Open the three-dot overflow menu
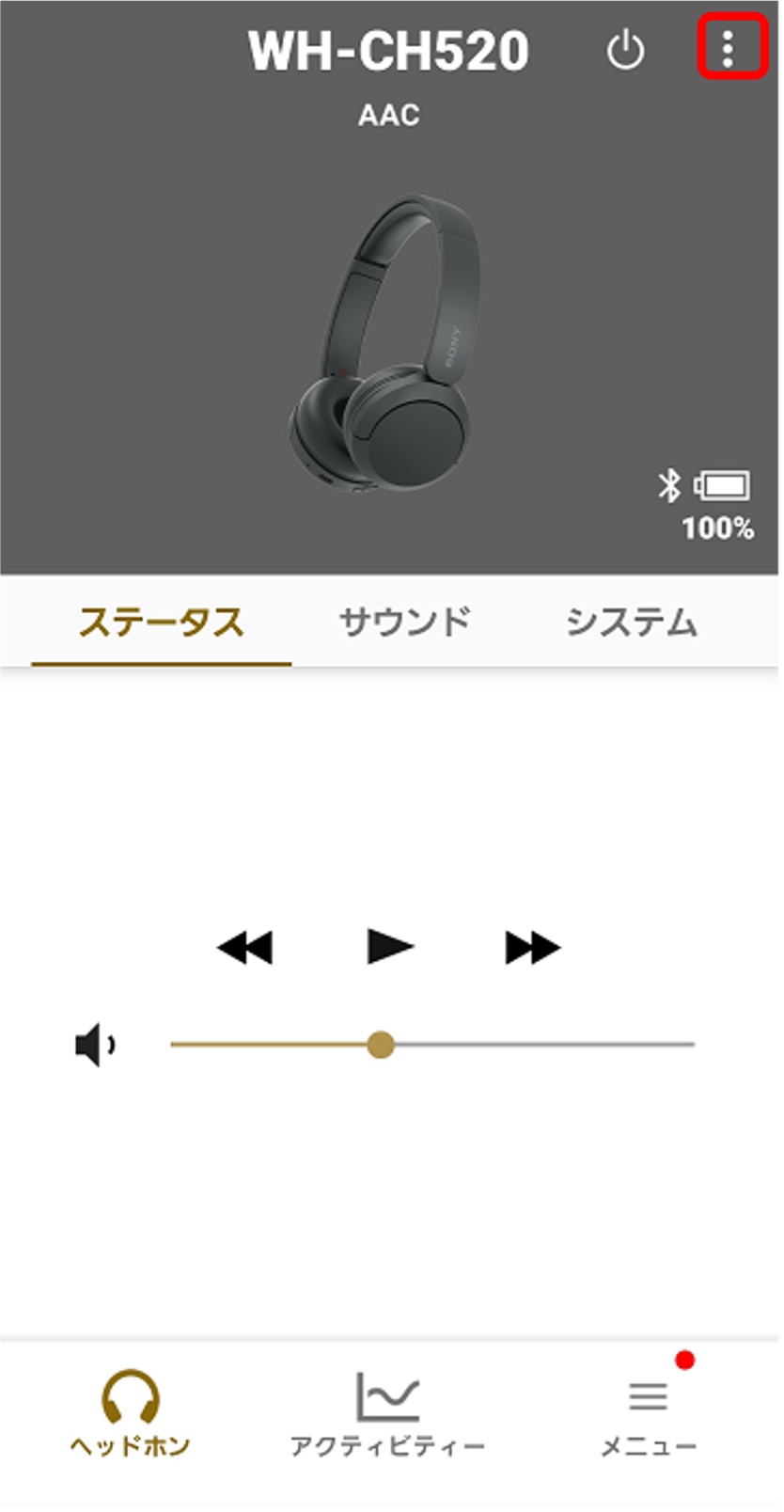 730,47
